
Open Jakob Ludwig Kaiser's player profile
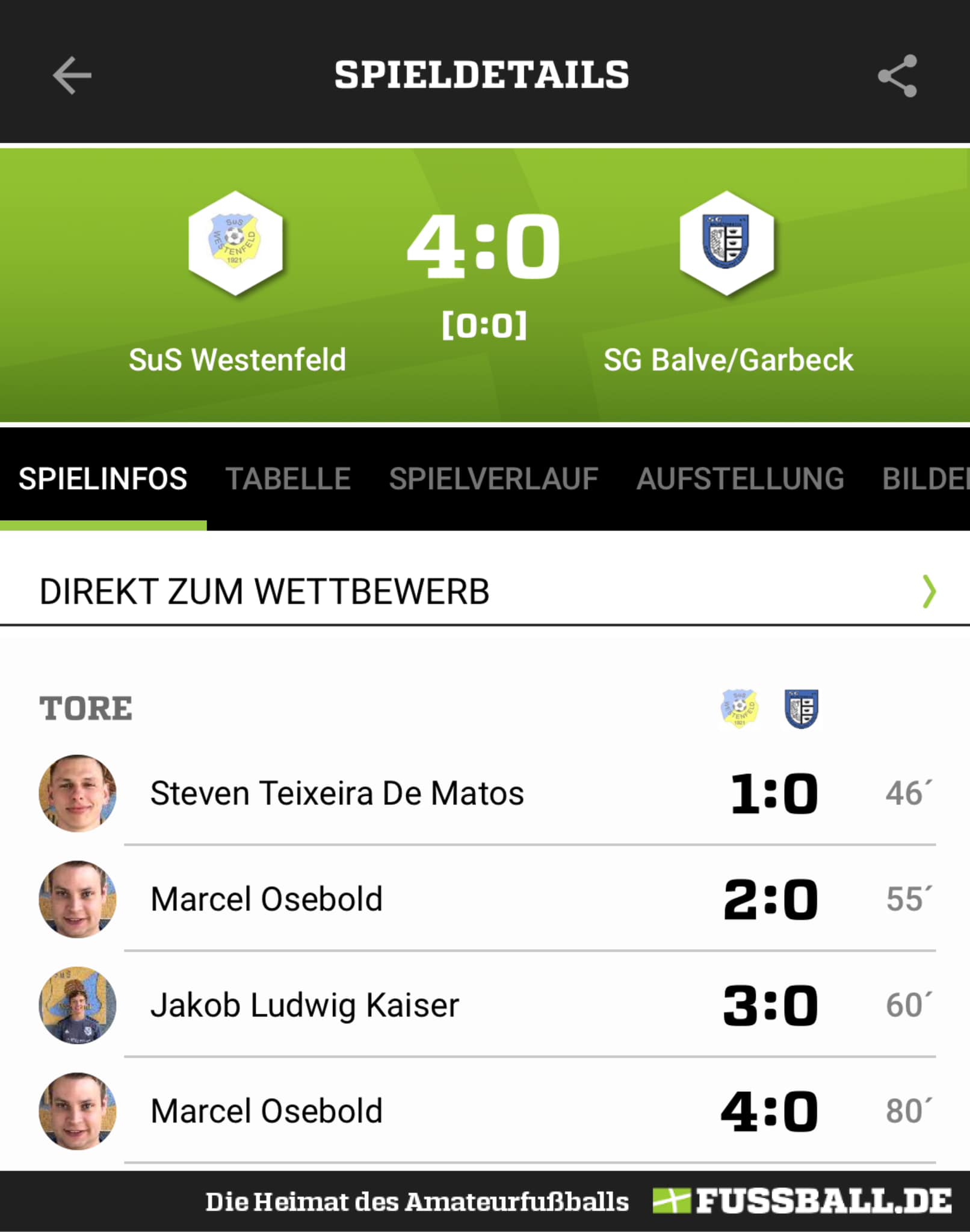304,1005
